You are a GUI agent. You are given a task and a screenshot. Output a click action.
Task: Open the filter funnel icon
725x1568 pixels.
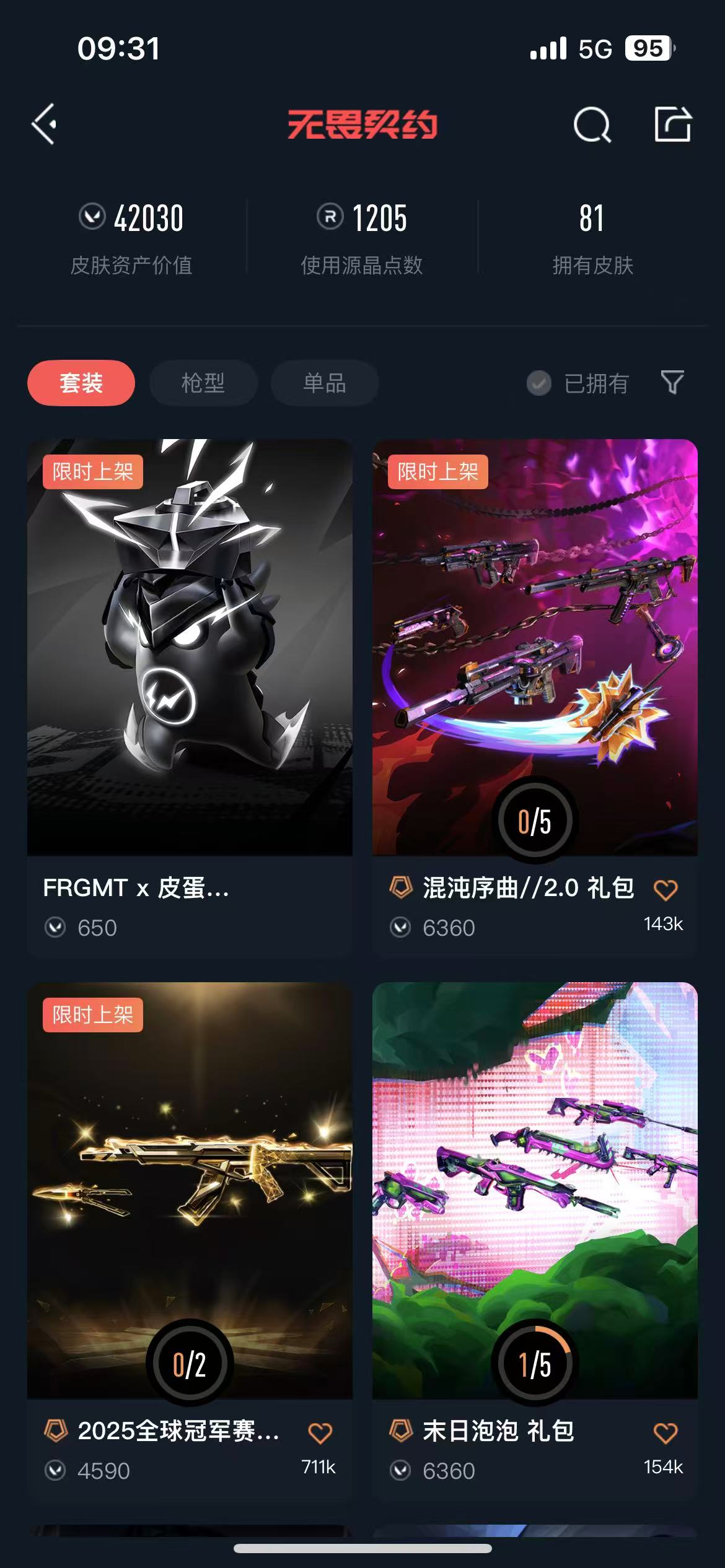[x=672, y=383]
